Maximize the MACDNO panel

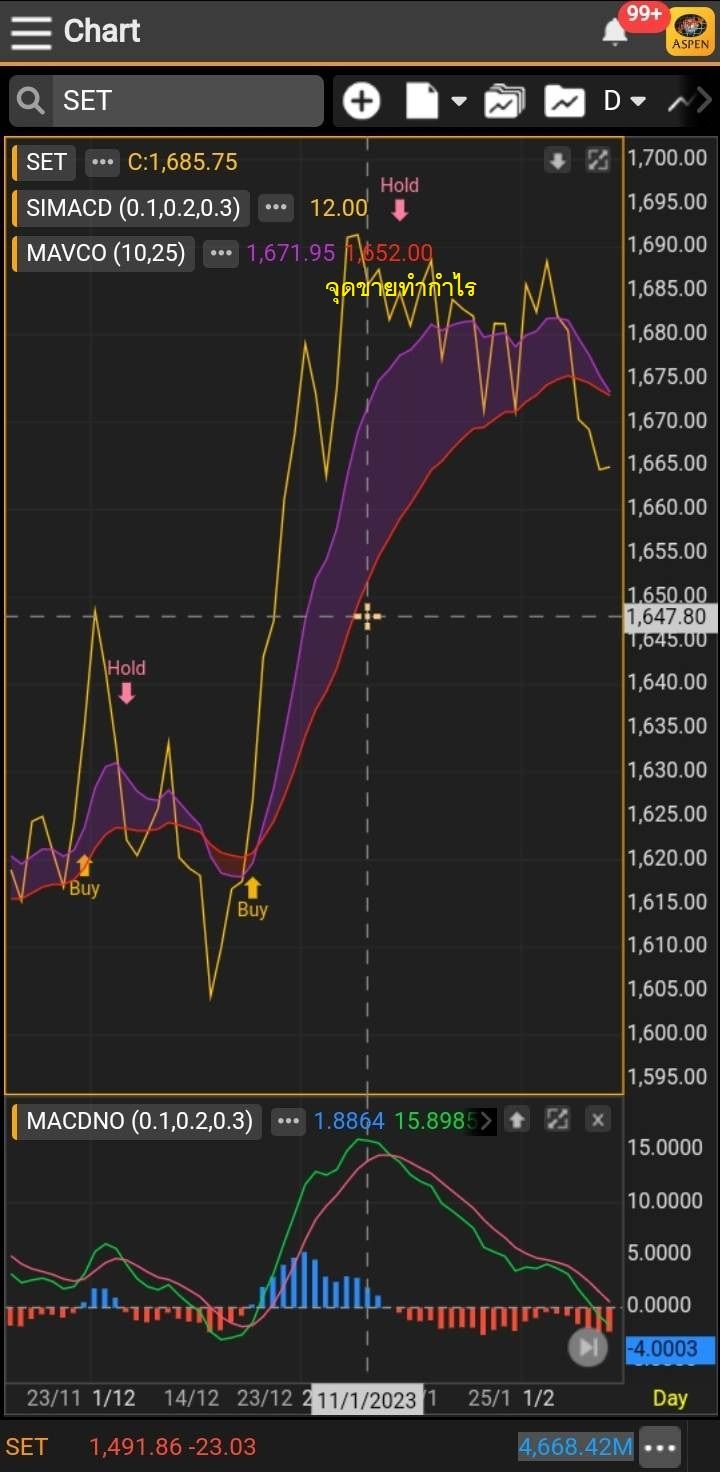(x=557, y=1120)
